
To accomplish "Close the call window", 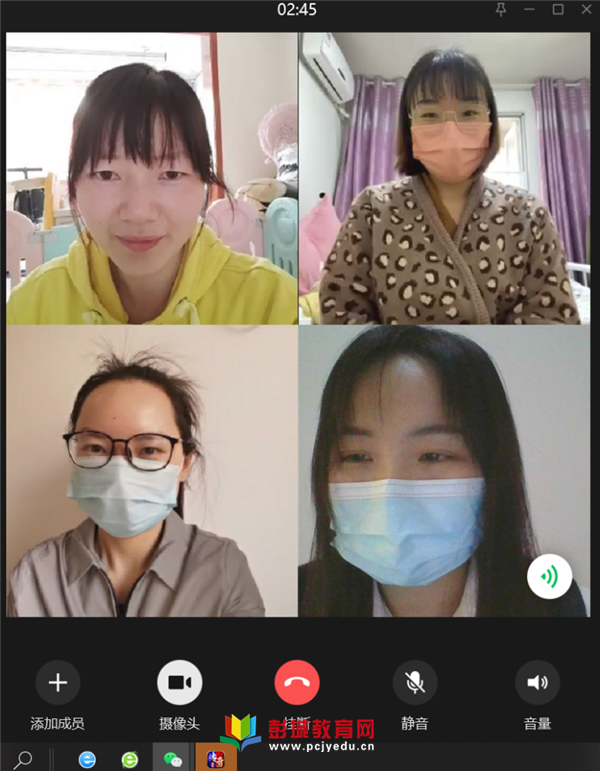I will (585, 9).
